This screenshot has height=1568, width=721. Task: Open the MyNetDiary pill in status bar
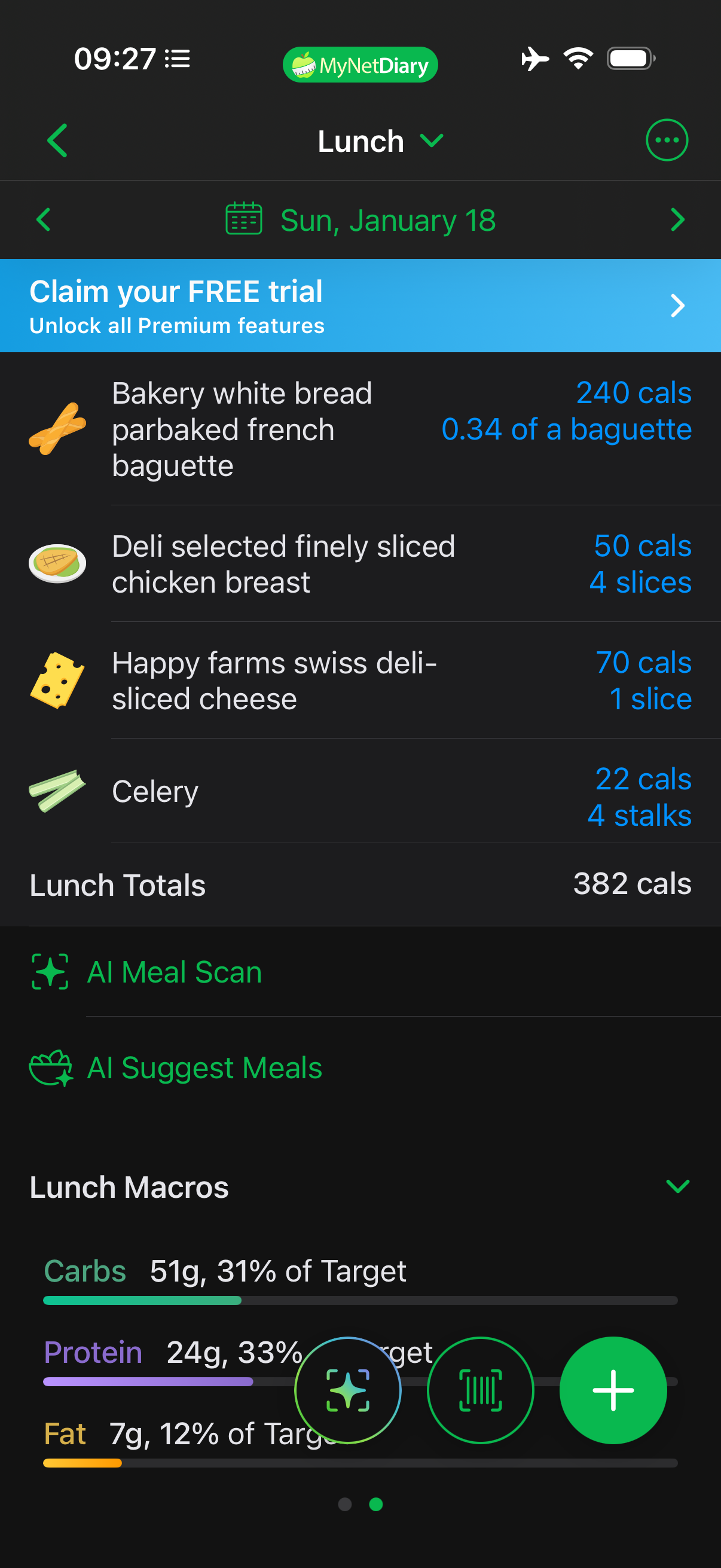(360, 65)
